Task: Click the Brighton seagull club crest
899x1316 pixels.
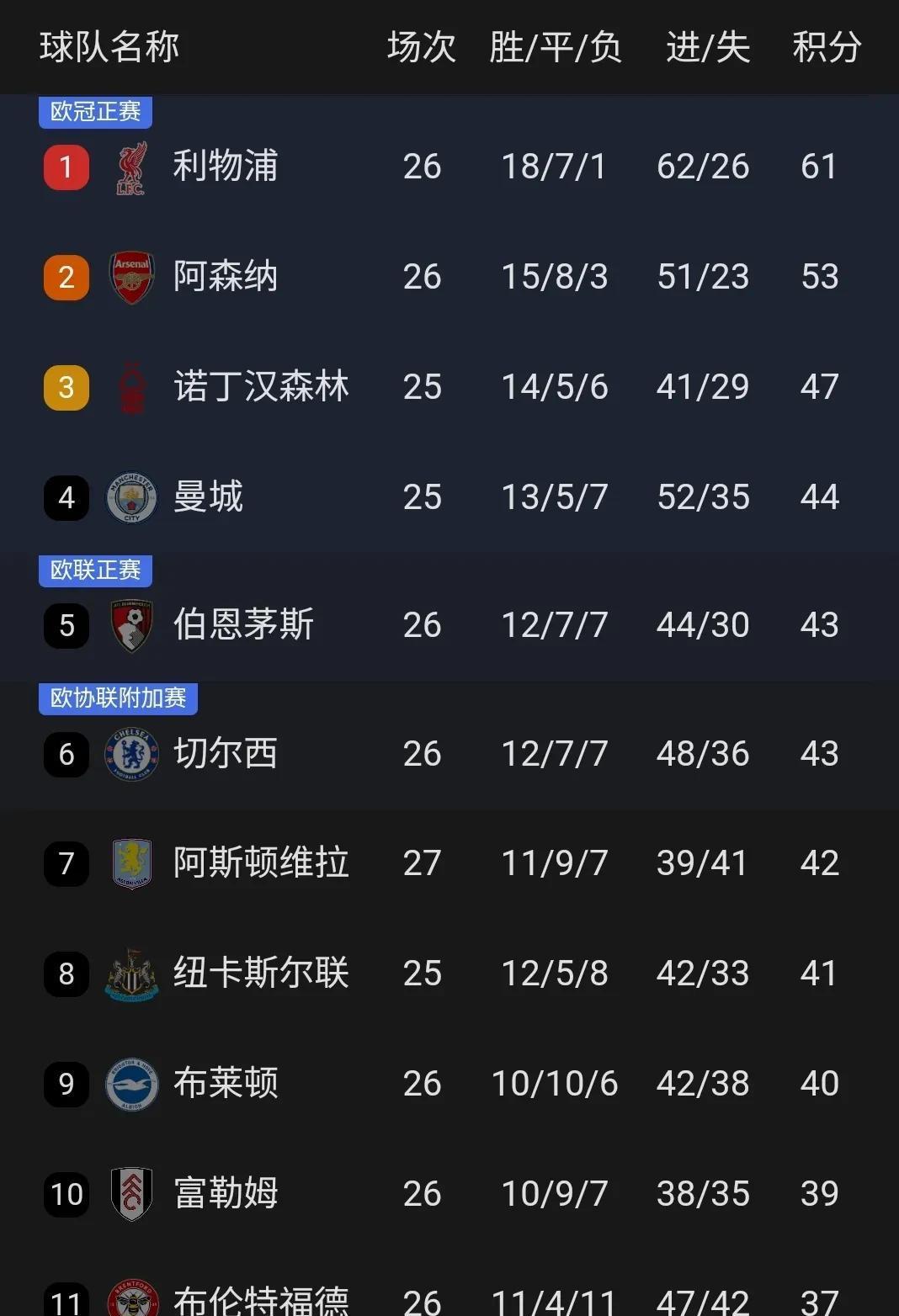Action: click(131, 1084)
